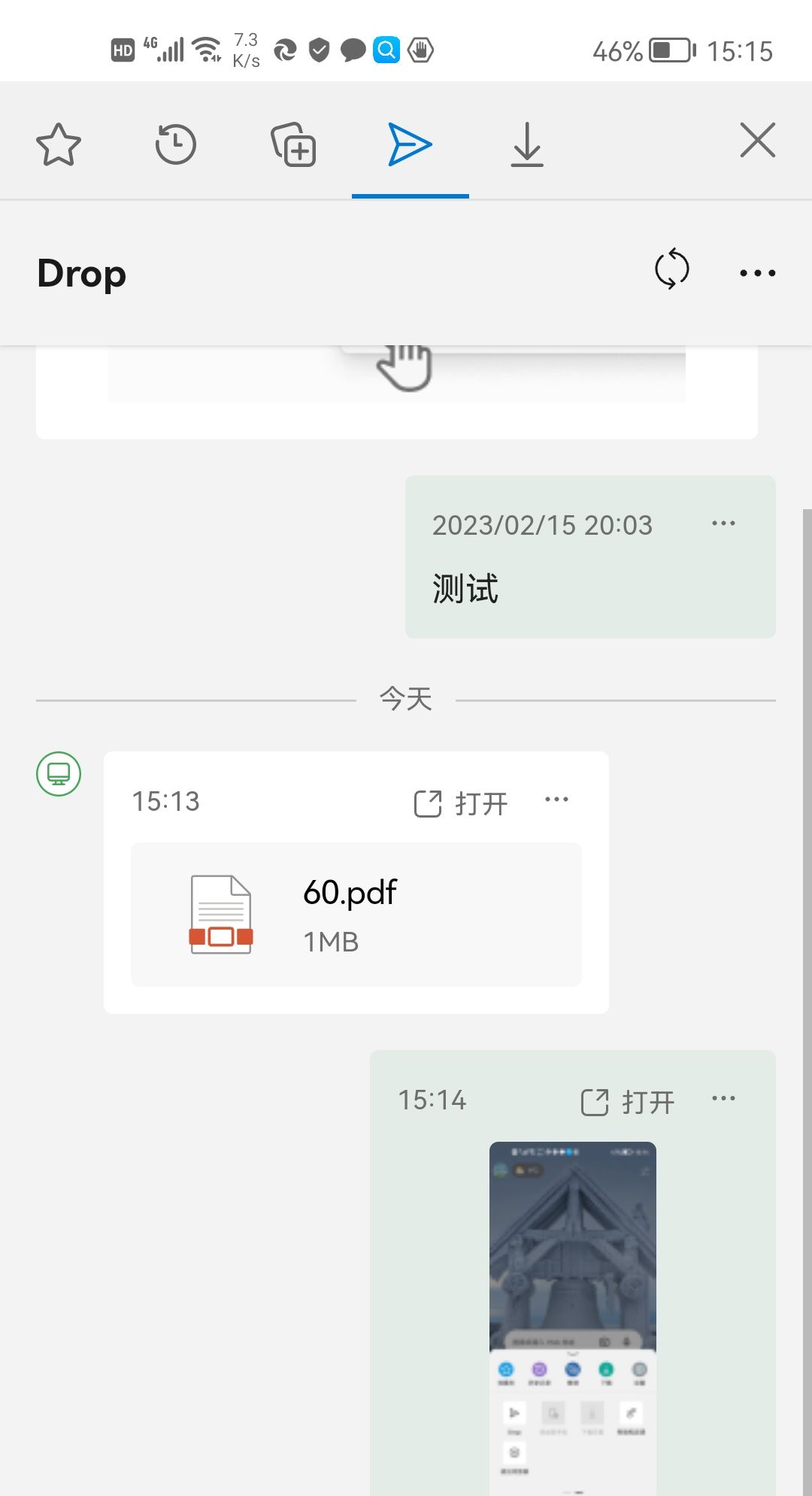
Task: Click the green desktop device icon
Action: [x=59, y=773]
